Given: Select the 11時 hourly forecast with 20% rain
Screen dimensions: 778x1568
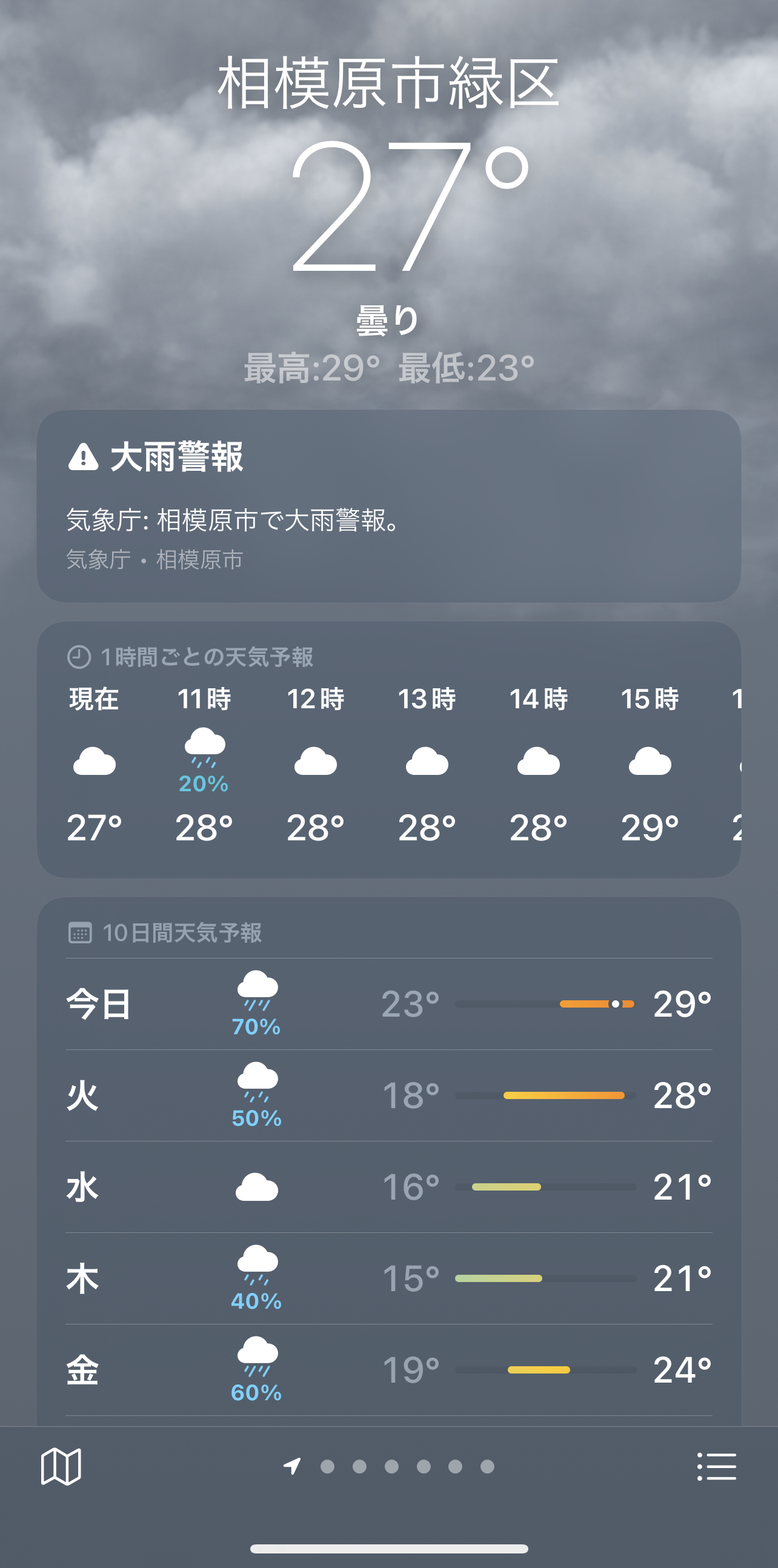Looking at the screenshot, I should tap(204, 761).
